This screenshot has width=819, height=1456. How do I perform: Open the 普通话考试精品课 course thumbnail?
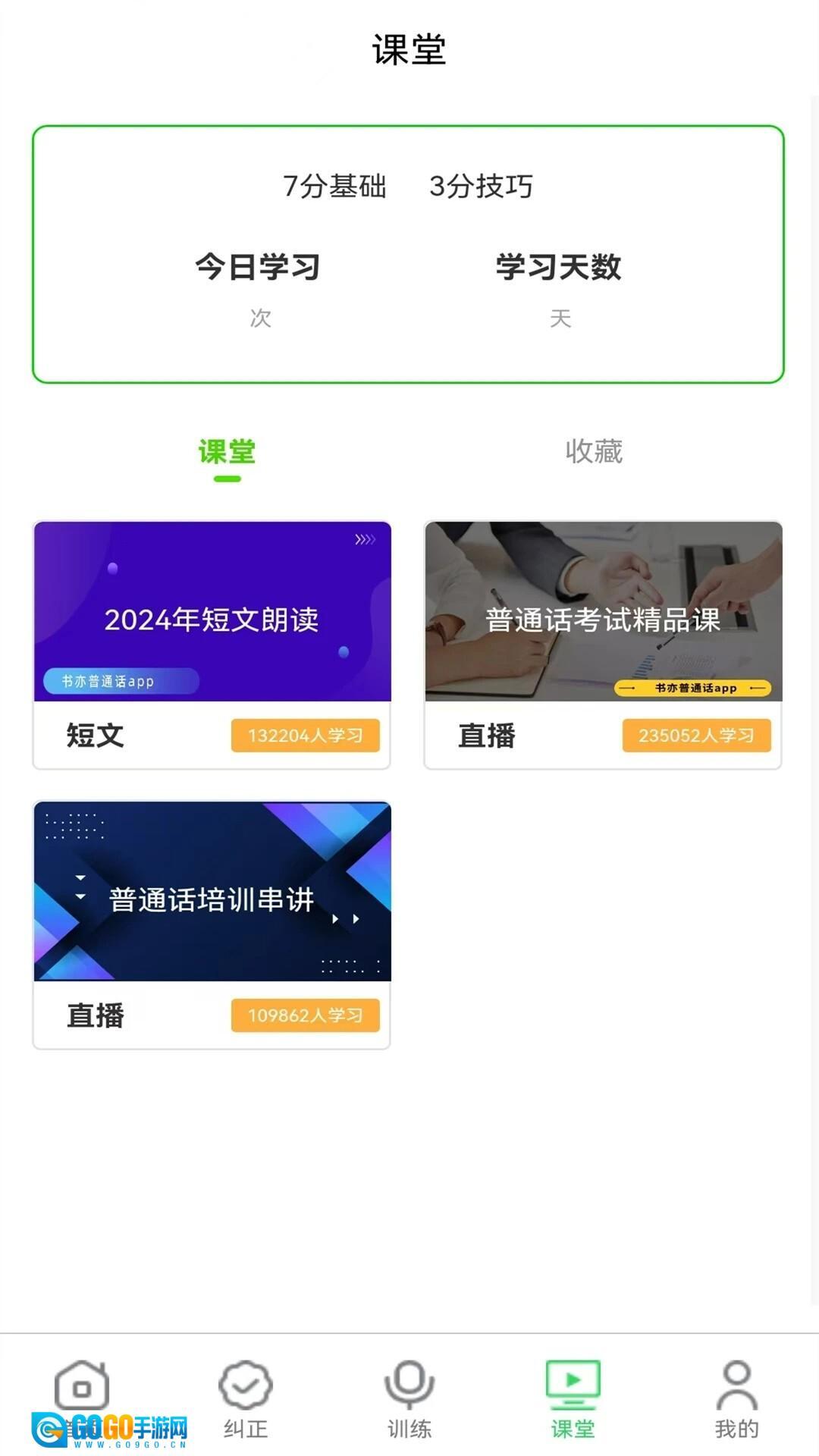(602, 613)
